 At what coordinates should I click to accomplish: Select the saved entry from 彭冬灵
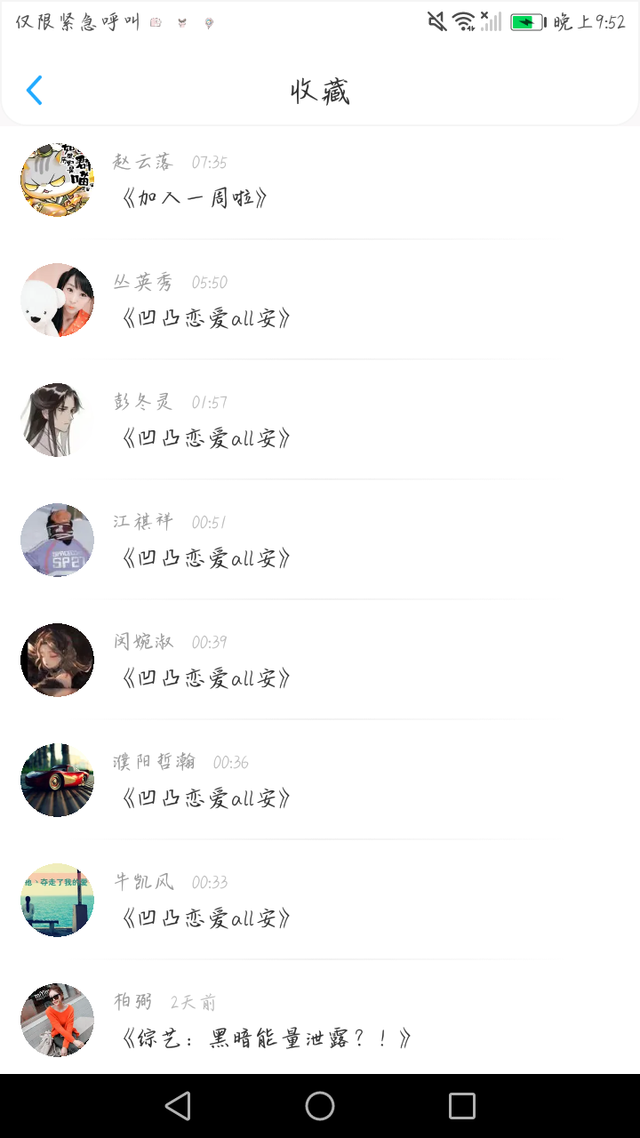pyautogui.click(x=206, y=438)
